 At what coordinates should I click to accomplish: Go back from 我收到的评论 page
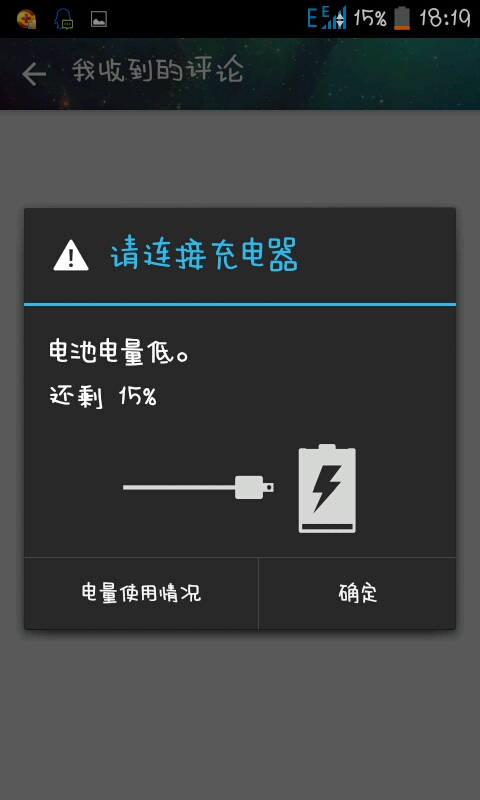pyautogui.click(x=34, y=74)
